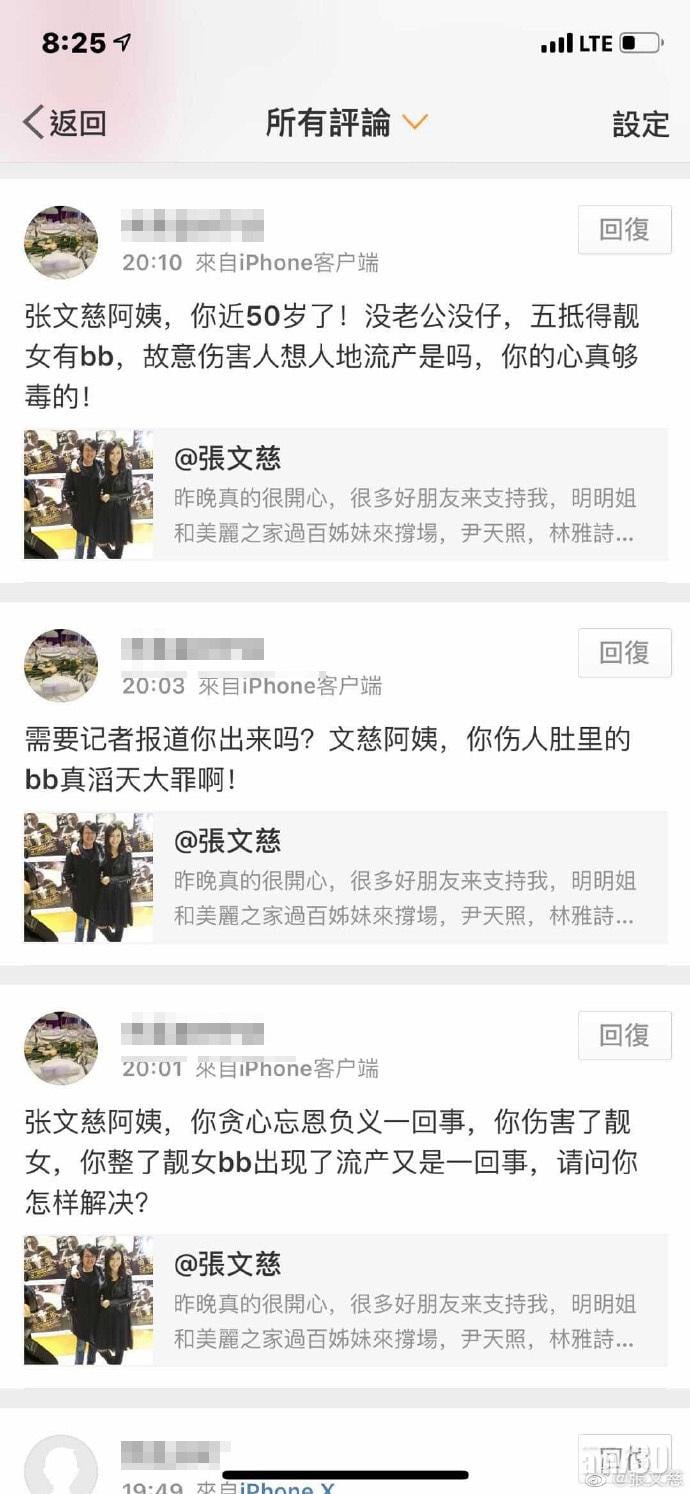
Task: Expand the 所有評論 comment filter dropdown
Action: (x=345, y=123)
